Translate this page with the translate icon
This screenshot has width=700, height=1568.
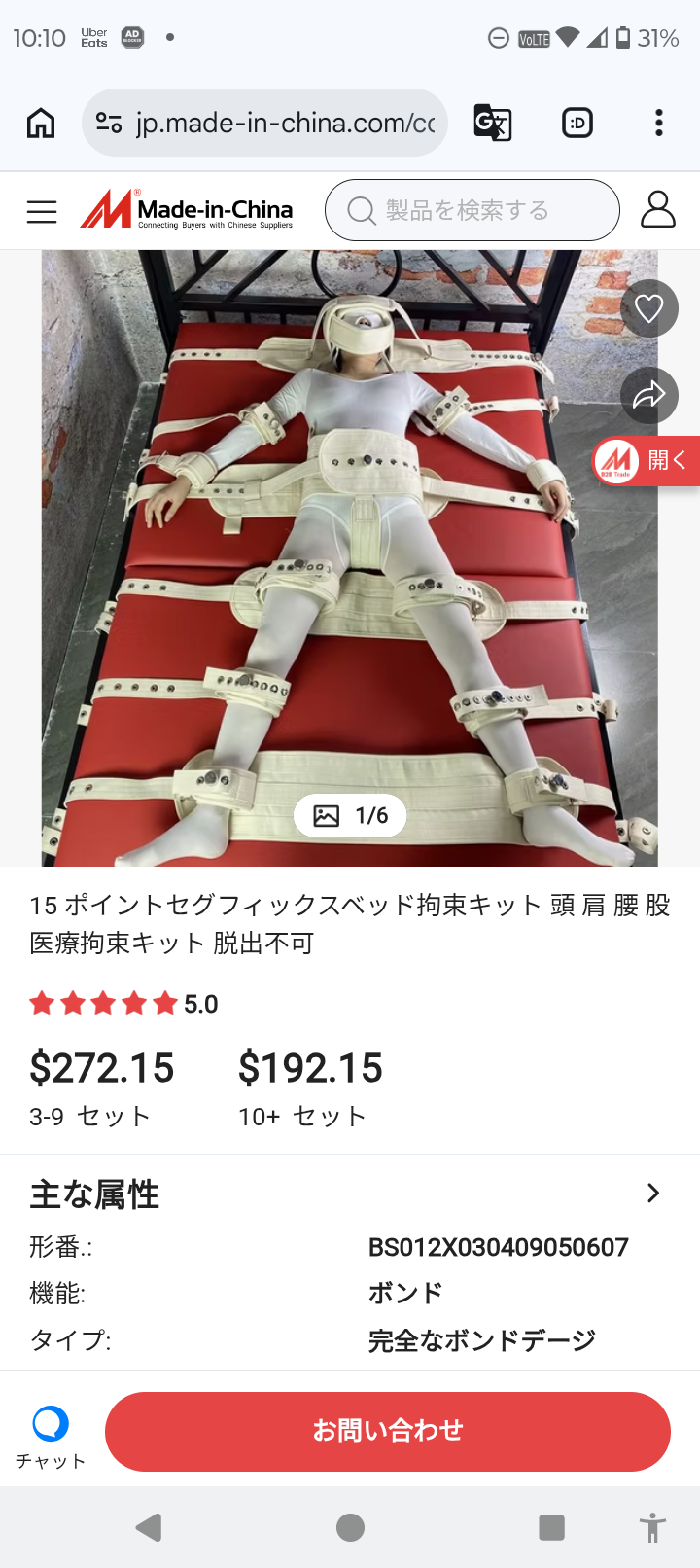[492, 124]
